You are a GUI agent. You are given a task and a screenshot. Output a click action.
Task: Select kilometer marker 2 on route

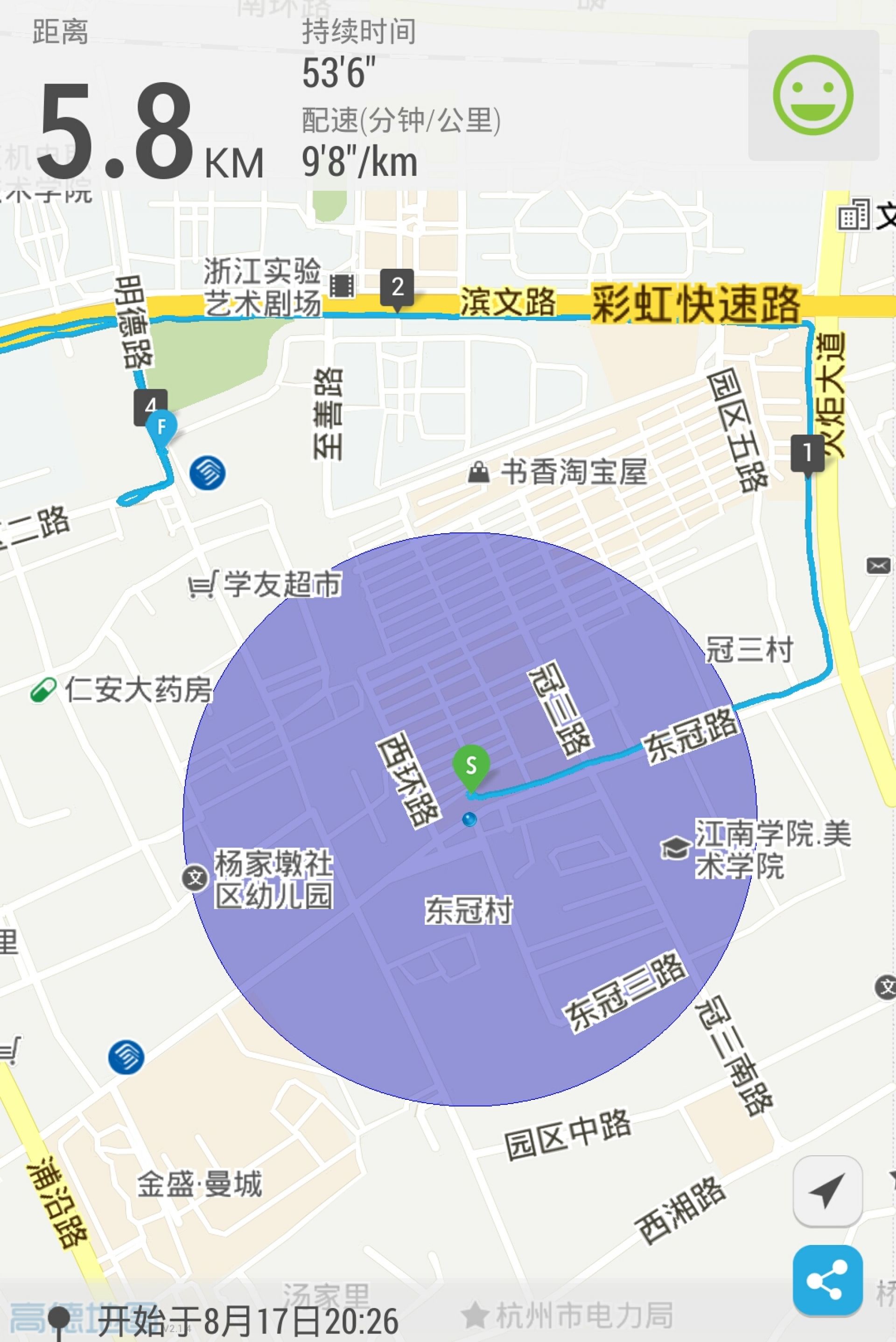[x=397, y=287]
